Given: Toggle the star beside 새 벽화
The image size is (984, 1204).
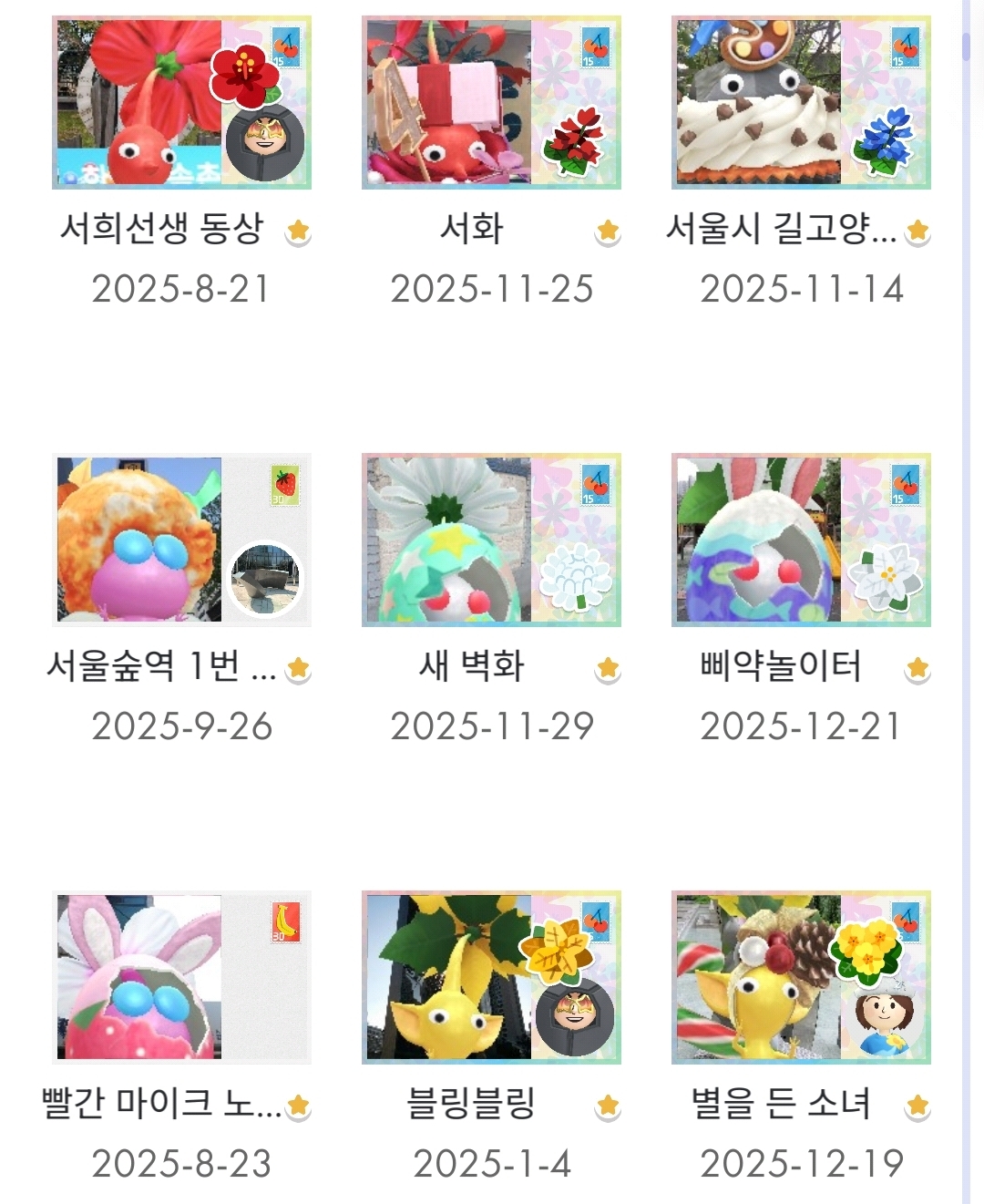Looking at the screenshot, I should click(608, 670).
